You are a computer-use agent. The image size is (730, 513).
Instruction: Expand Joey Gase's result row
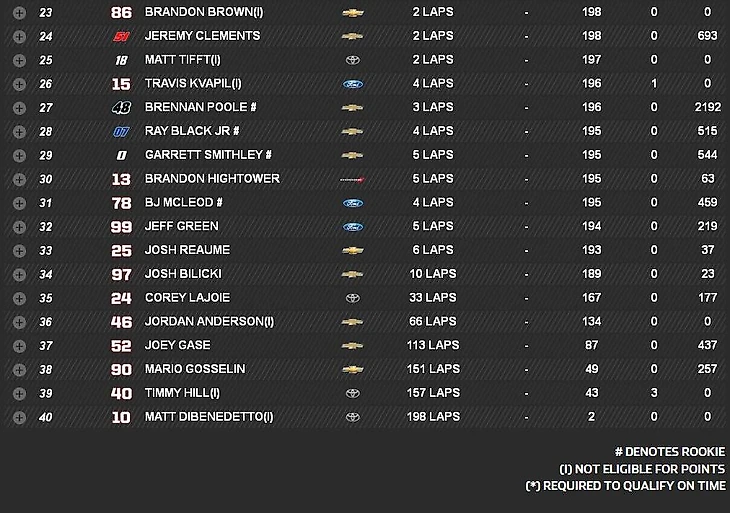coord(18,345)
